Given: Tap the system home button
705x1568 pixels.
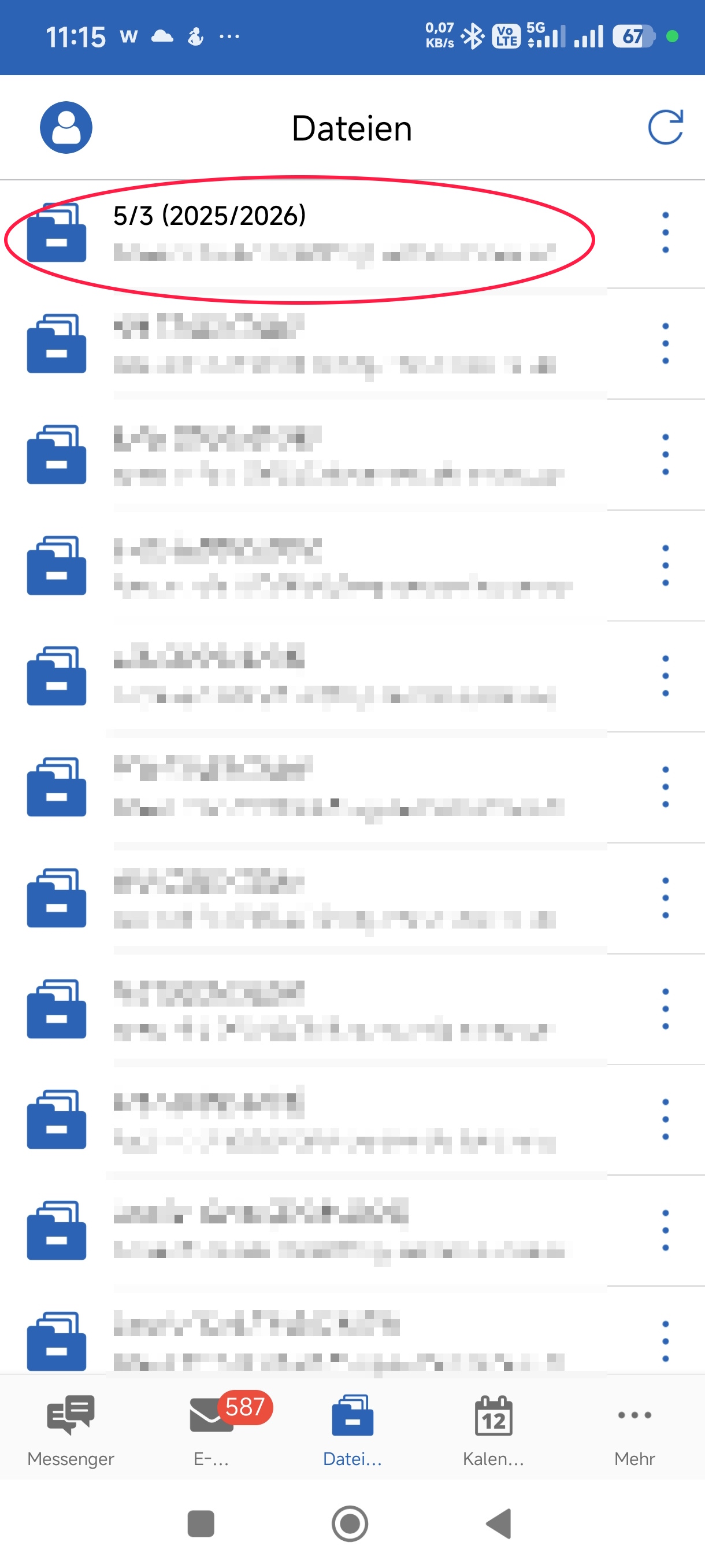Looking at the screenshot, I should tap(350, 1523).
